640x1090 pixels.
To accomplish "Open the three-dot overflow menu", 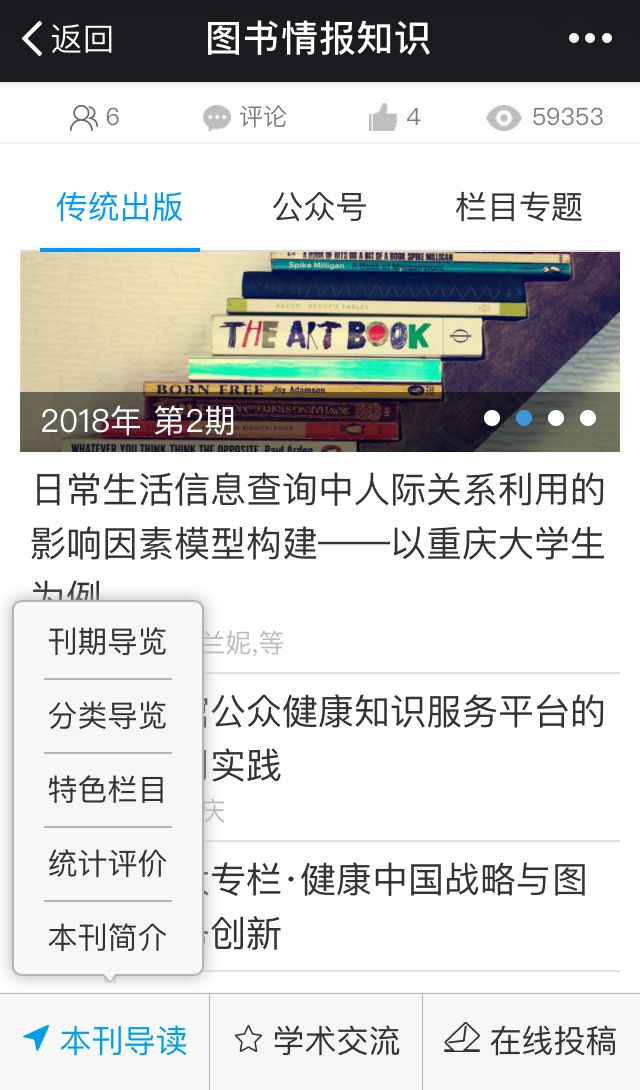I will point(589,40).
